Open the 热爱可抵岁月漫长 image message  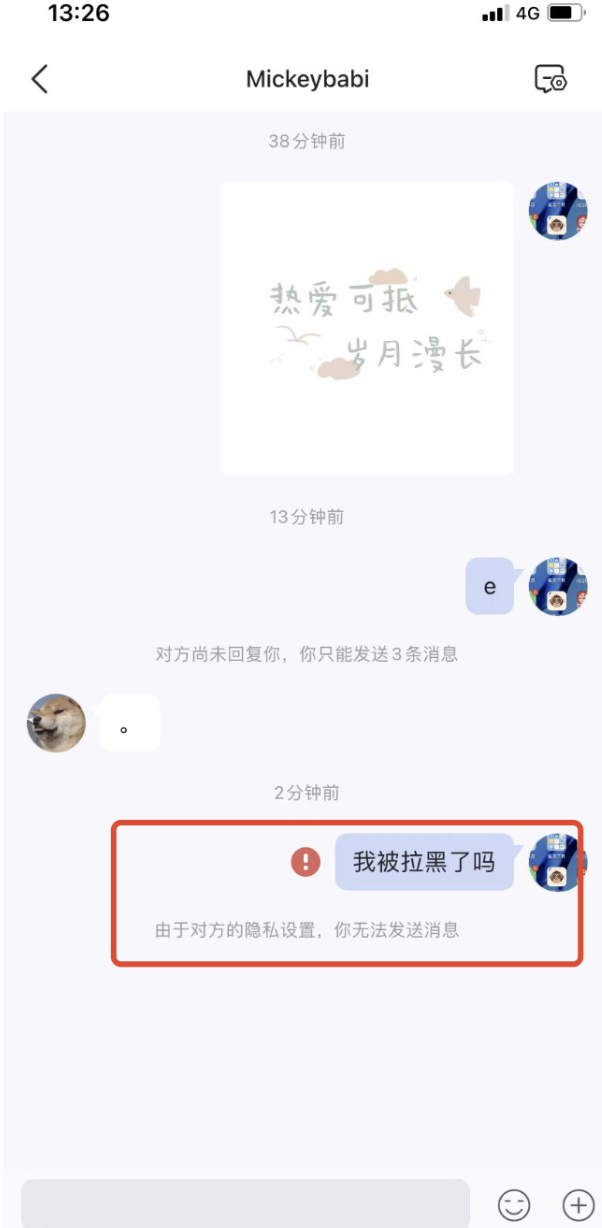367,328
